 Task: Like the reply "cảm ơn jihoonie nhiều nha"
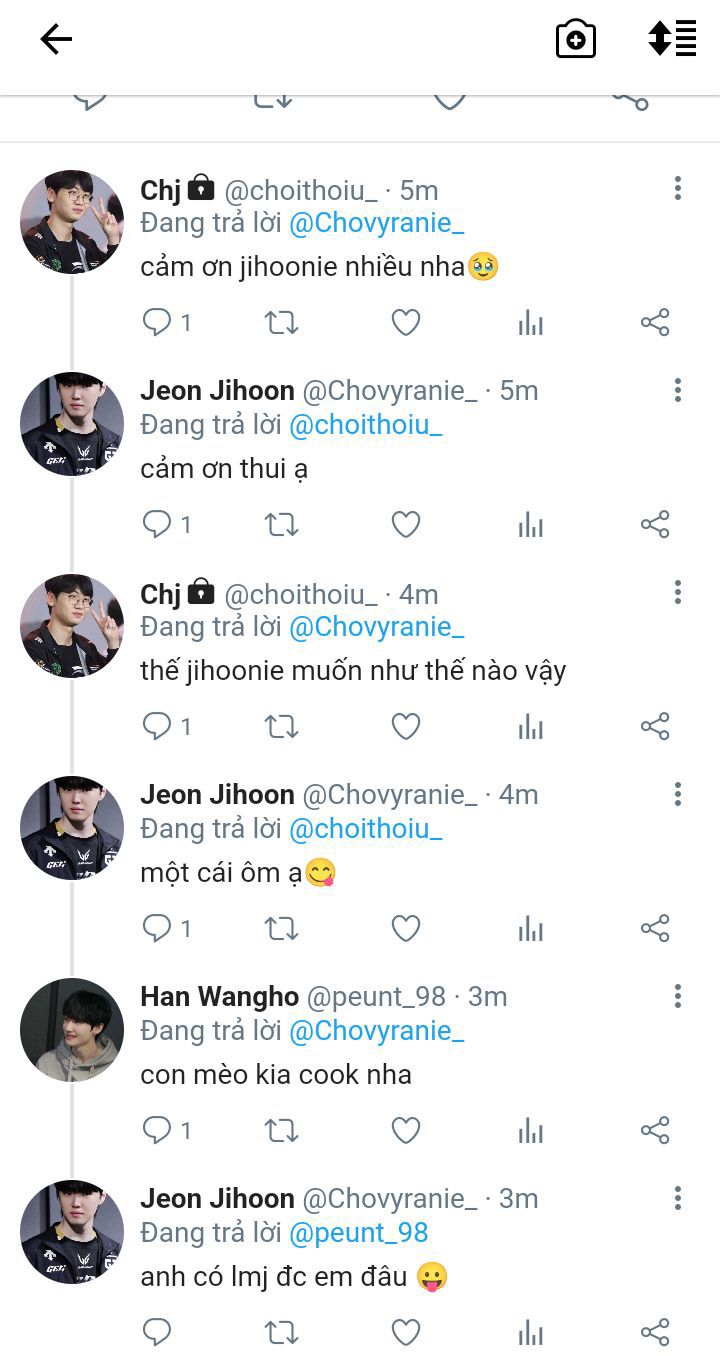(405, 322)
